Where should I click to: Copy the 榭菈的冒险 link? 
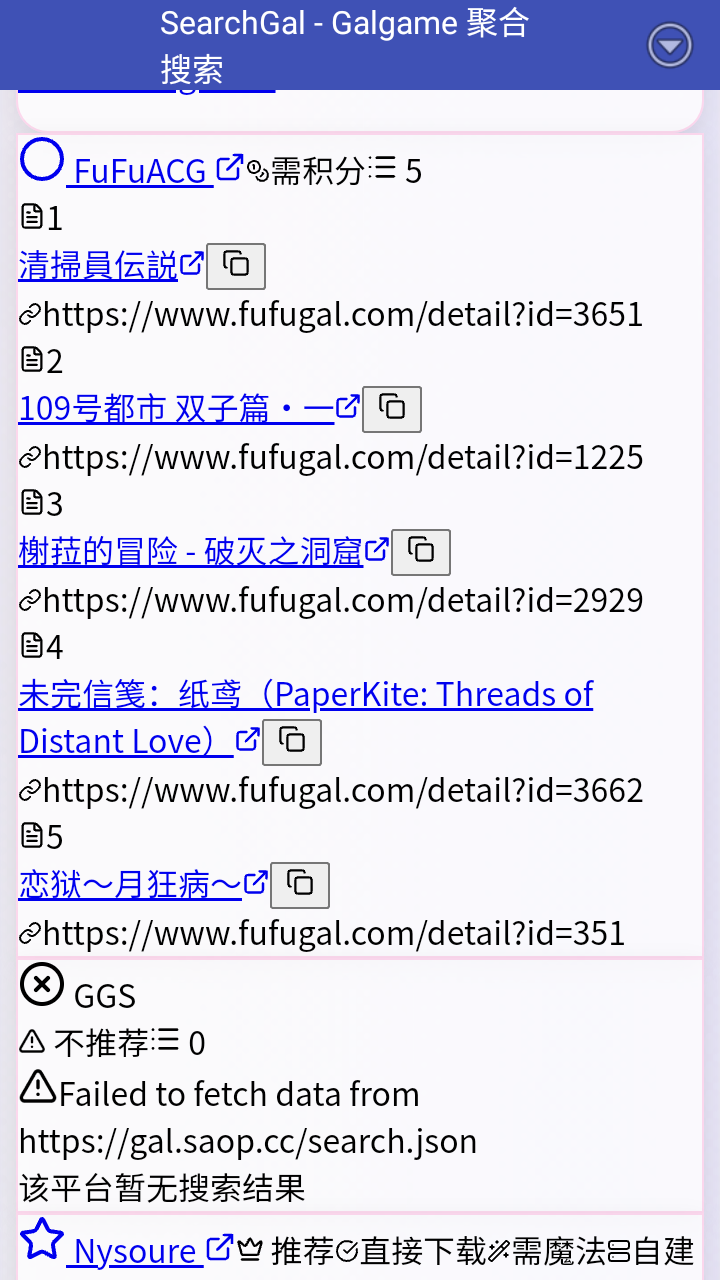pyautogui.click(x=421, y=552)
